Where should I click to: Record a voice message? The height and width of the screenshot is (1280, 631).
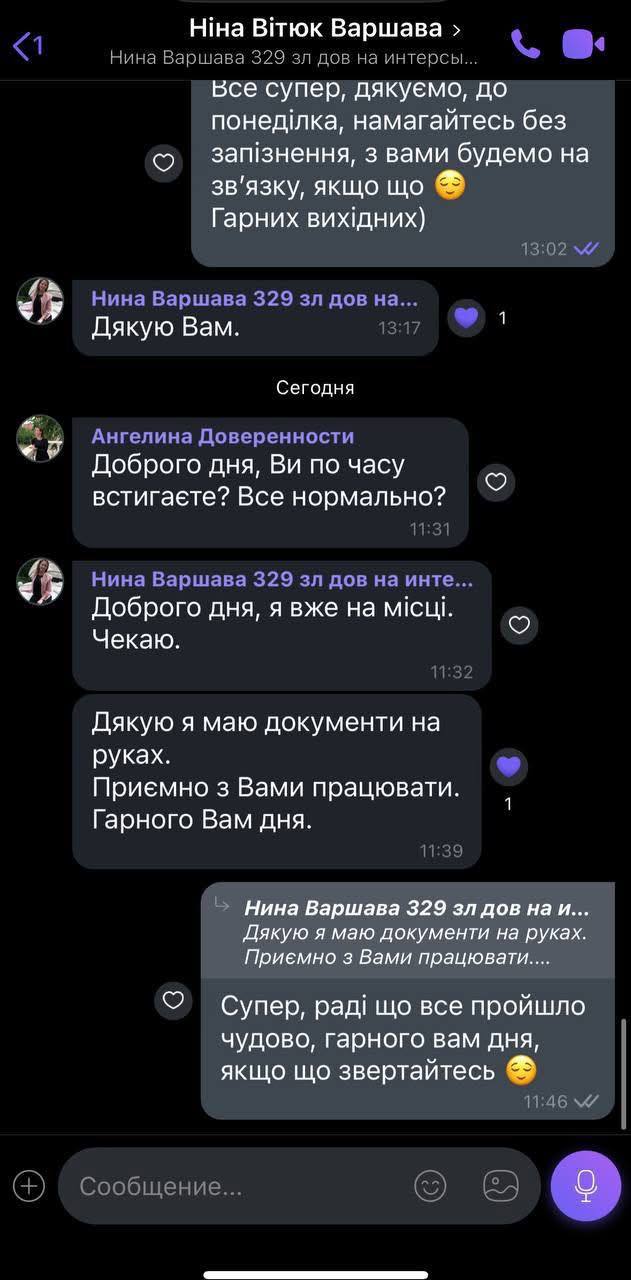coord(586,1186)
